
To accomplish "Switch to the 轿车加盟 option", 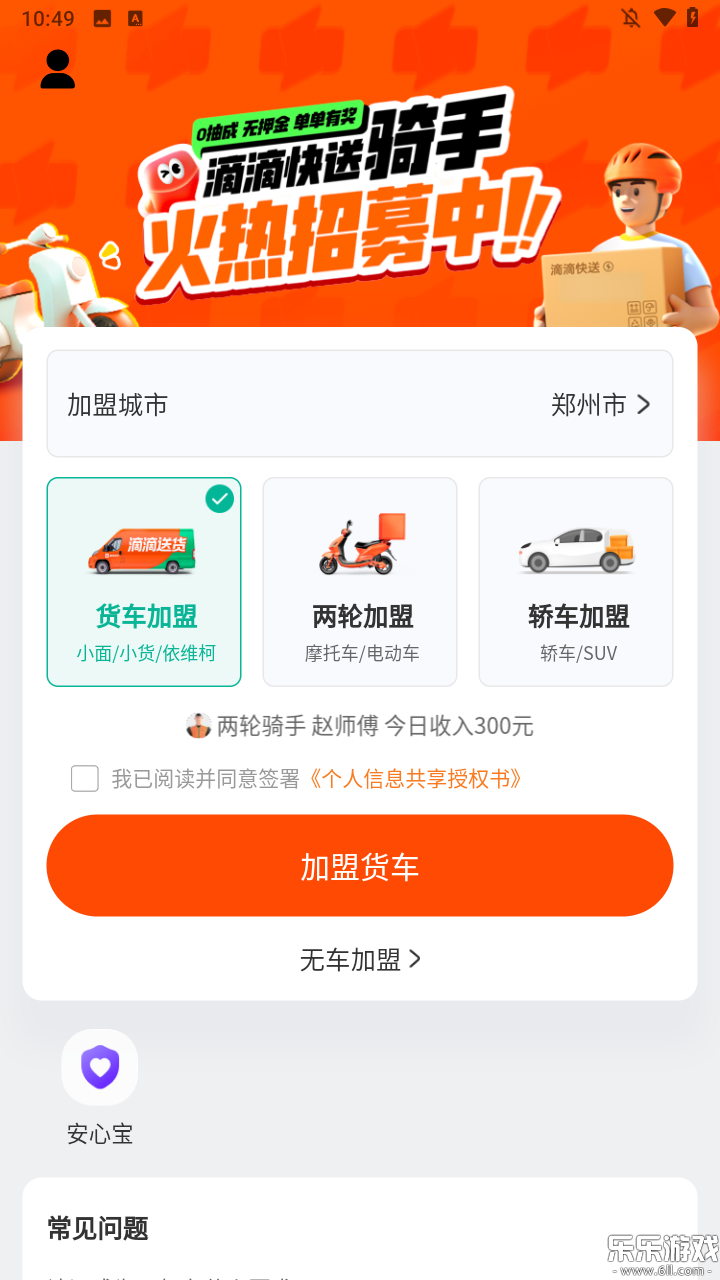I will coord(575,582).
